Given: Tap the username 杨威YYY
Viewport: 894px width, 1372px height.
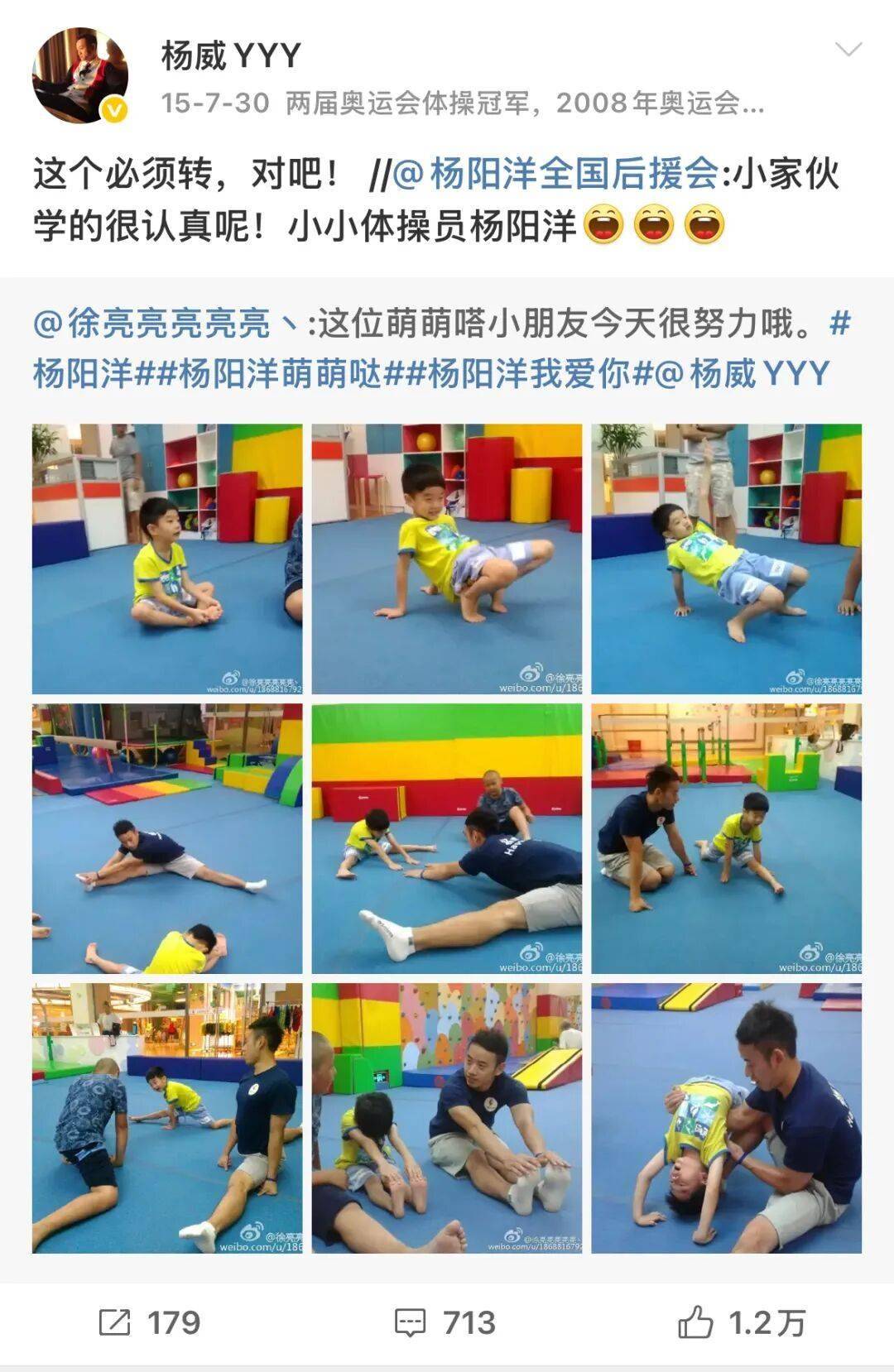Looking at the screenshot, I should [230, 56].
